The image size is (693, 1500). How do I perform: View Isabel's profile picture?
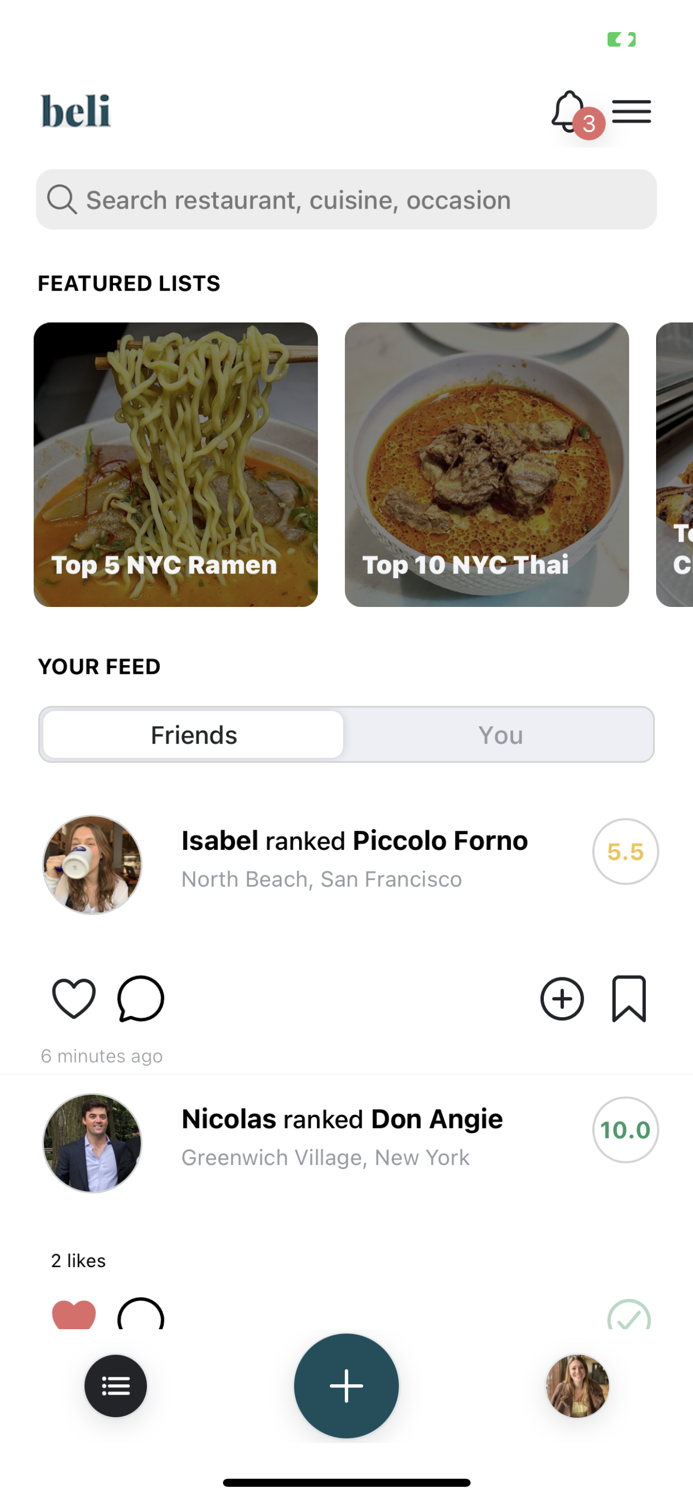point(92,864)
